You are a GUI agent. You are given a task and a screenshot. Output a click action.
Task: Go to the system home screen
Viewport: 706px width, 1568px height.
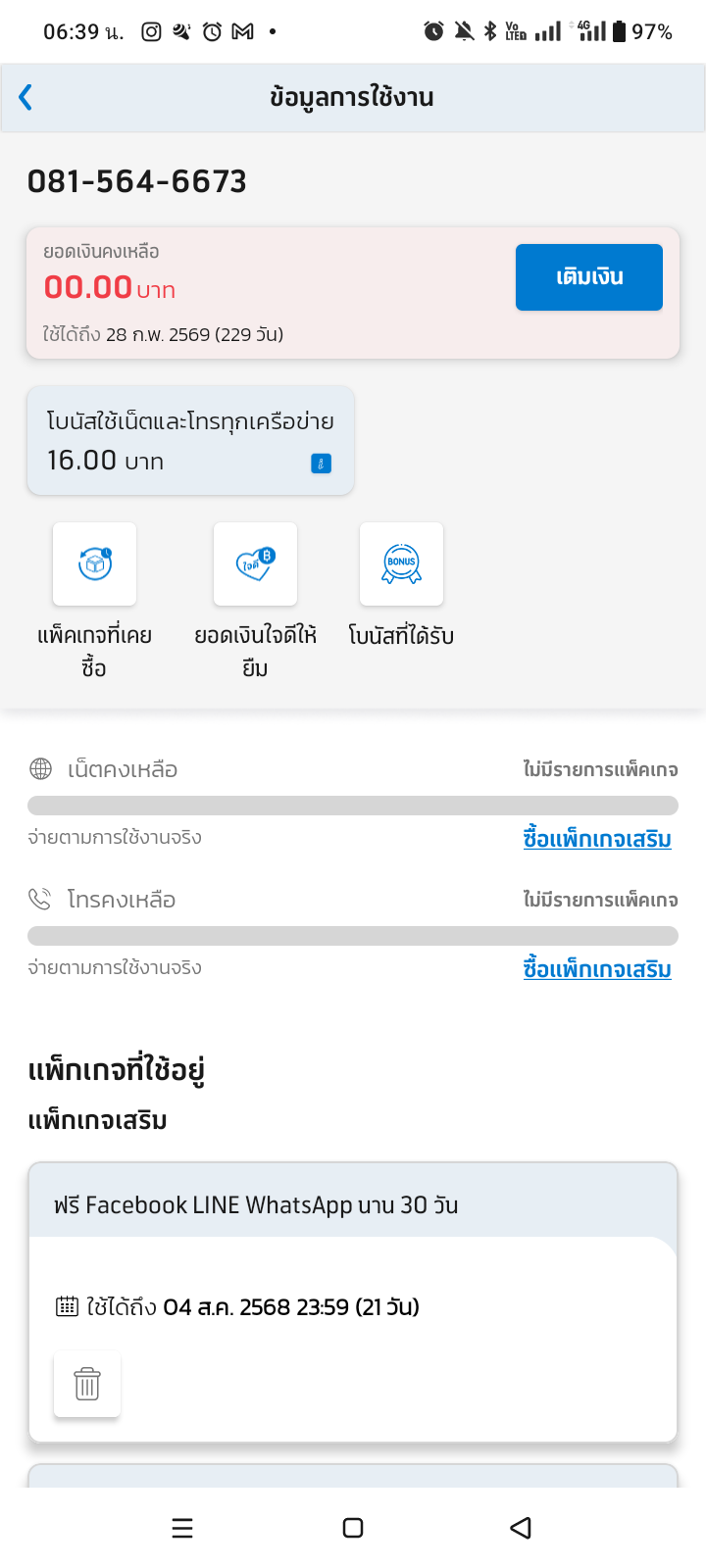[353, 1528]
